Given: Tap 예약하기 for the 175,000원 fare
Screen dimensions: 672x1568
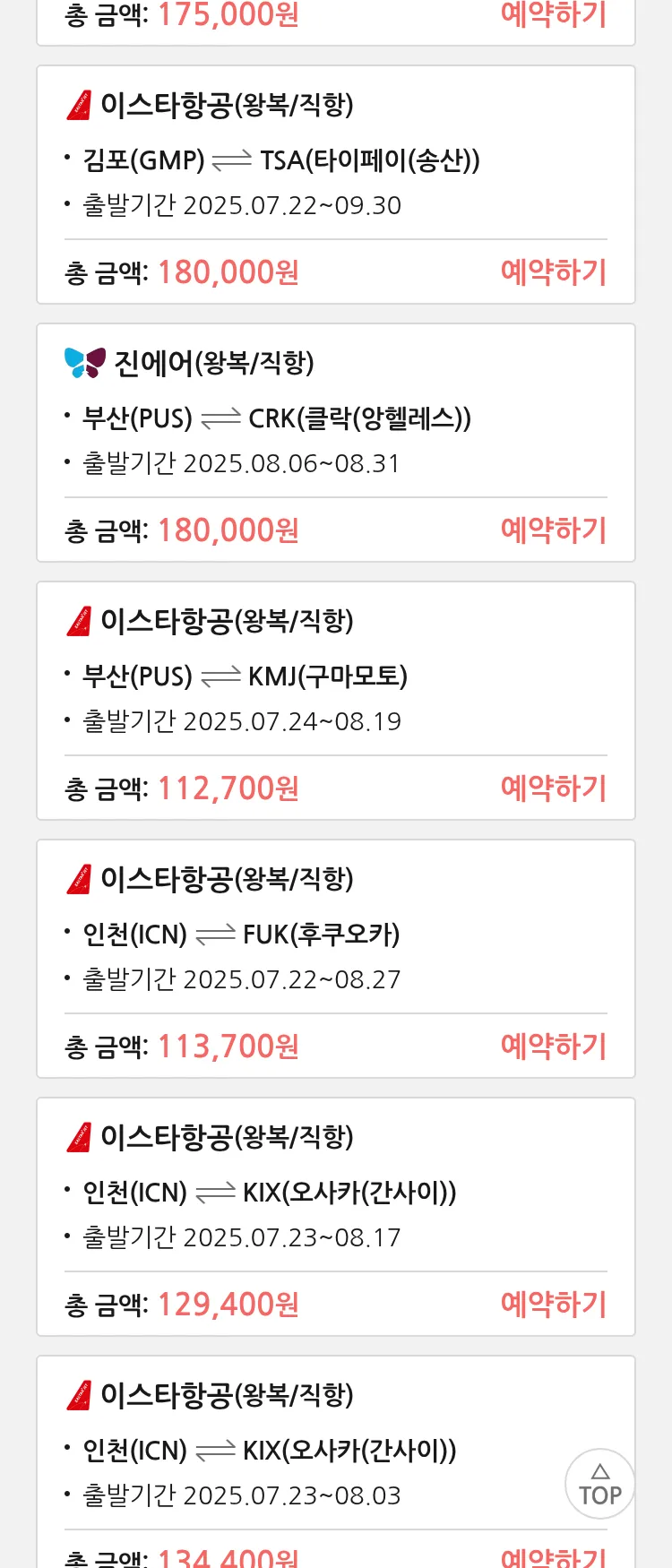Looking at the screenshot, I should [553, 14].
